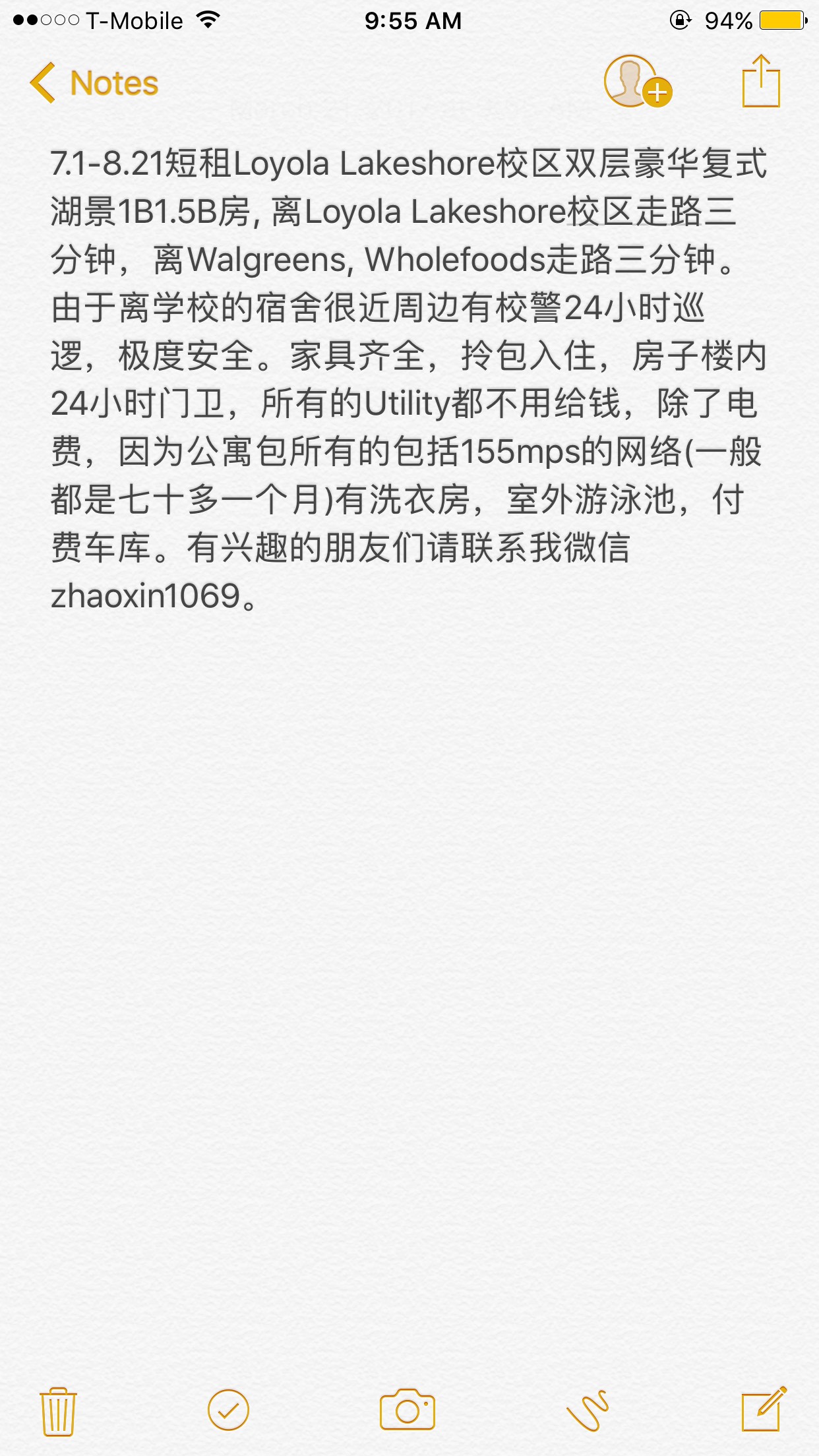Open the camera to add a photo
Screen dimensions: 819x1456
click(x=407, y=1410)
